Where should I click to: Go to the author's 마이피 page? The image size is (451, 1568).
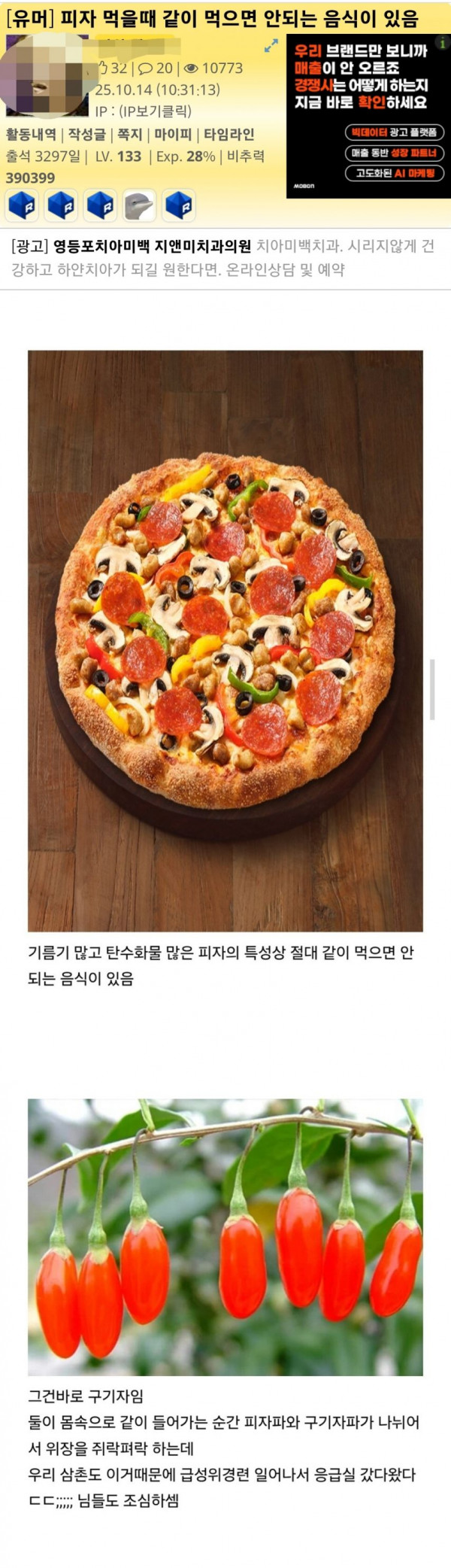pos(173,135)
